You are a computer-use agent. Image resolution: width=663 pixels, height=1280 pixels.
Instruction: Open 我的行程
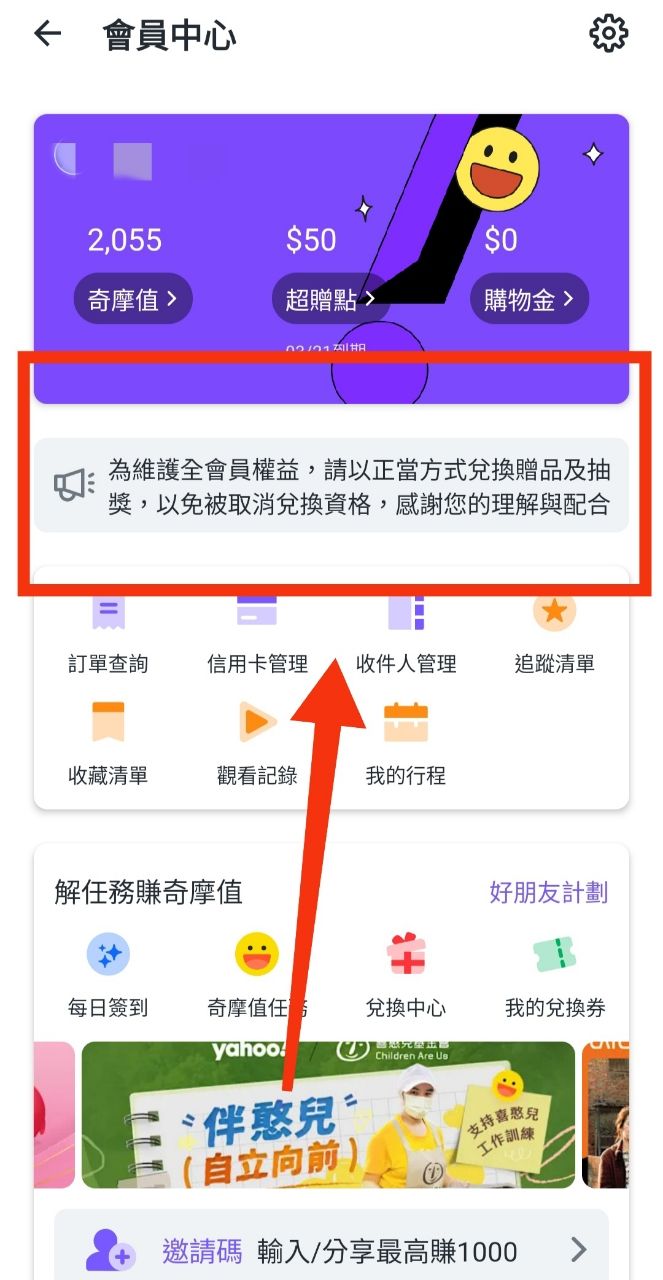click(x=406, y=743)
